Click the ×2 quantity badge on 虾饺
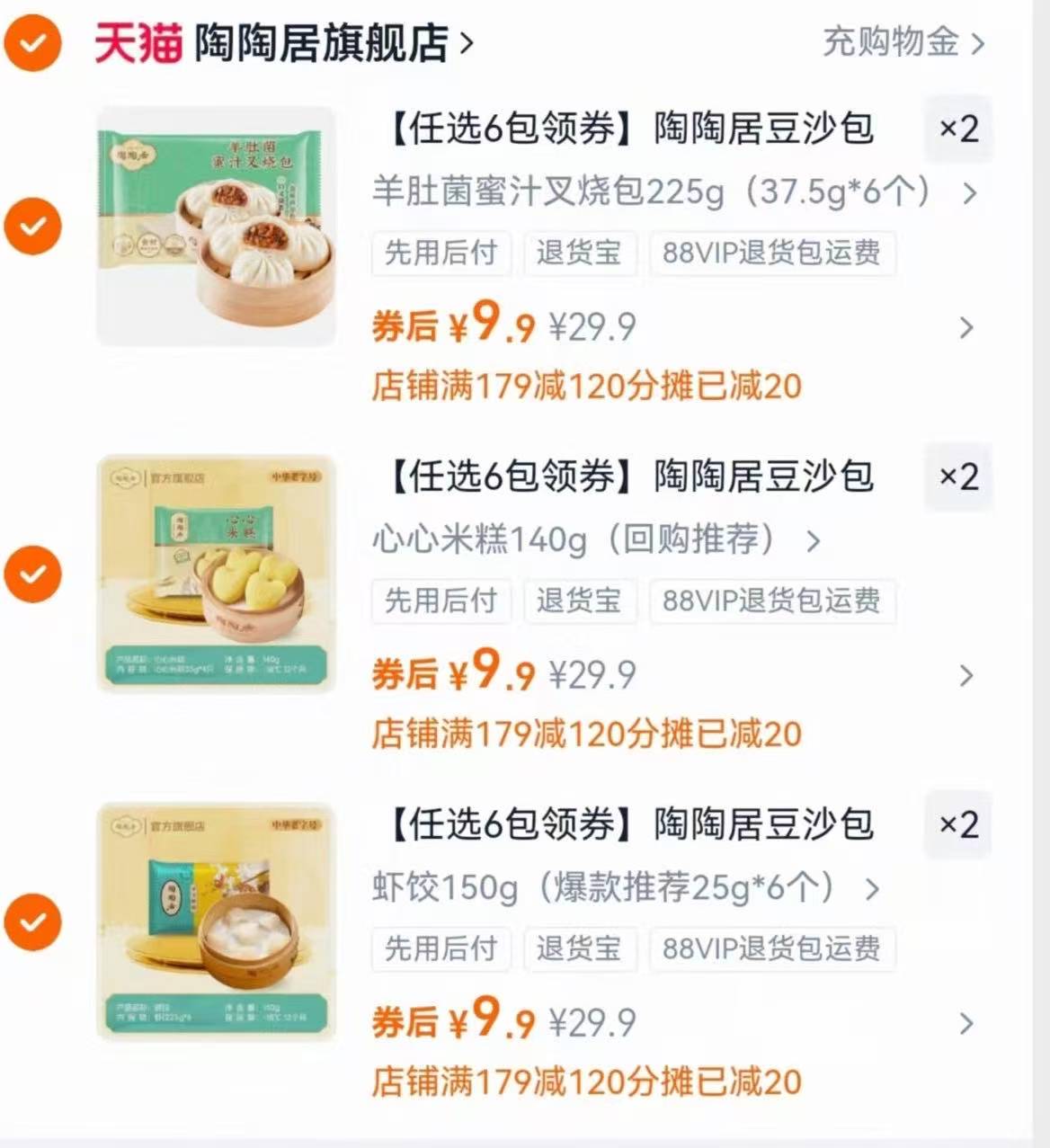The image size is (1050, 1148). pyautogui.click(x=958, y=823)
